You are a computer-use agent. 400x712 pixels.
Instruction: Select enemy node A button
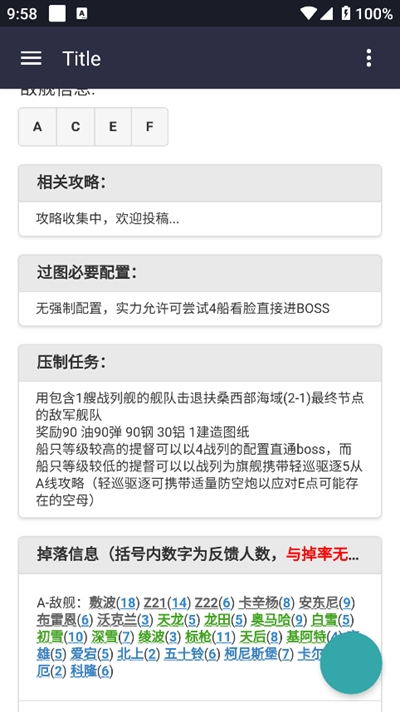point(37,127)
